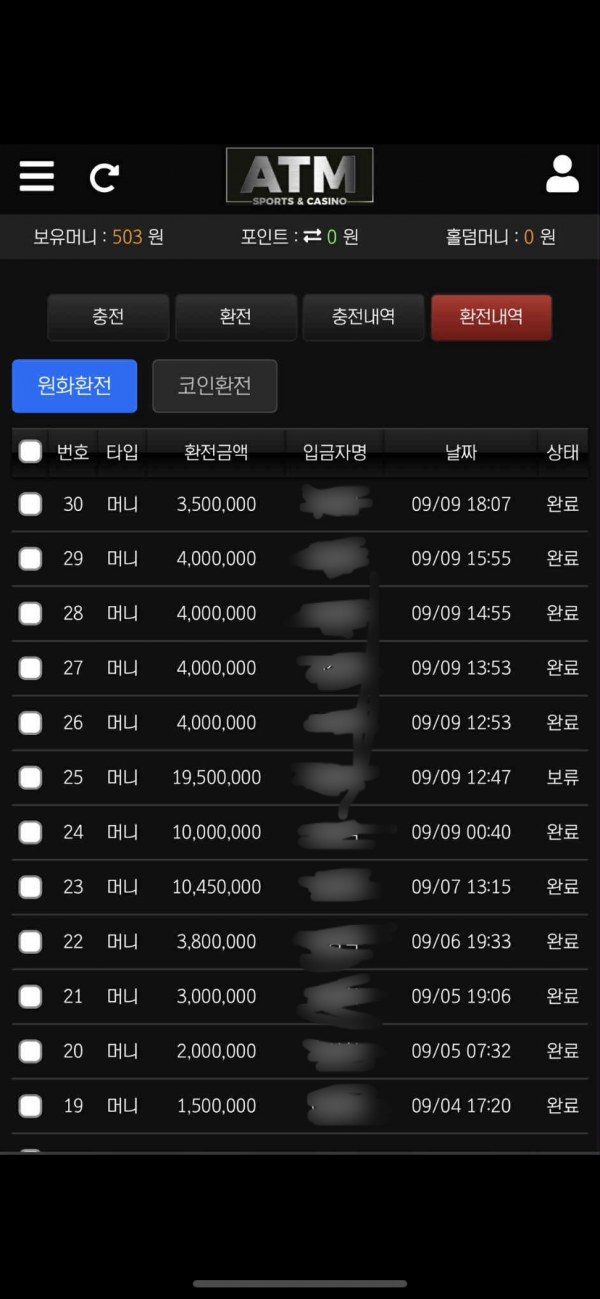Tick the checkbox for held row 25
Viewport: 600px width, 1299px height.
31,777
